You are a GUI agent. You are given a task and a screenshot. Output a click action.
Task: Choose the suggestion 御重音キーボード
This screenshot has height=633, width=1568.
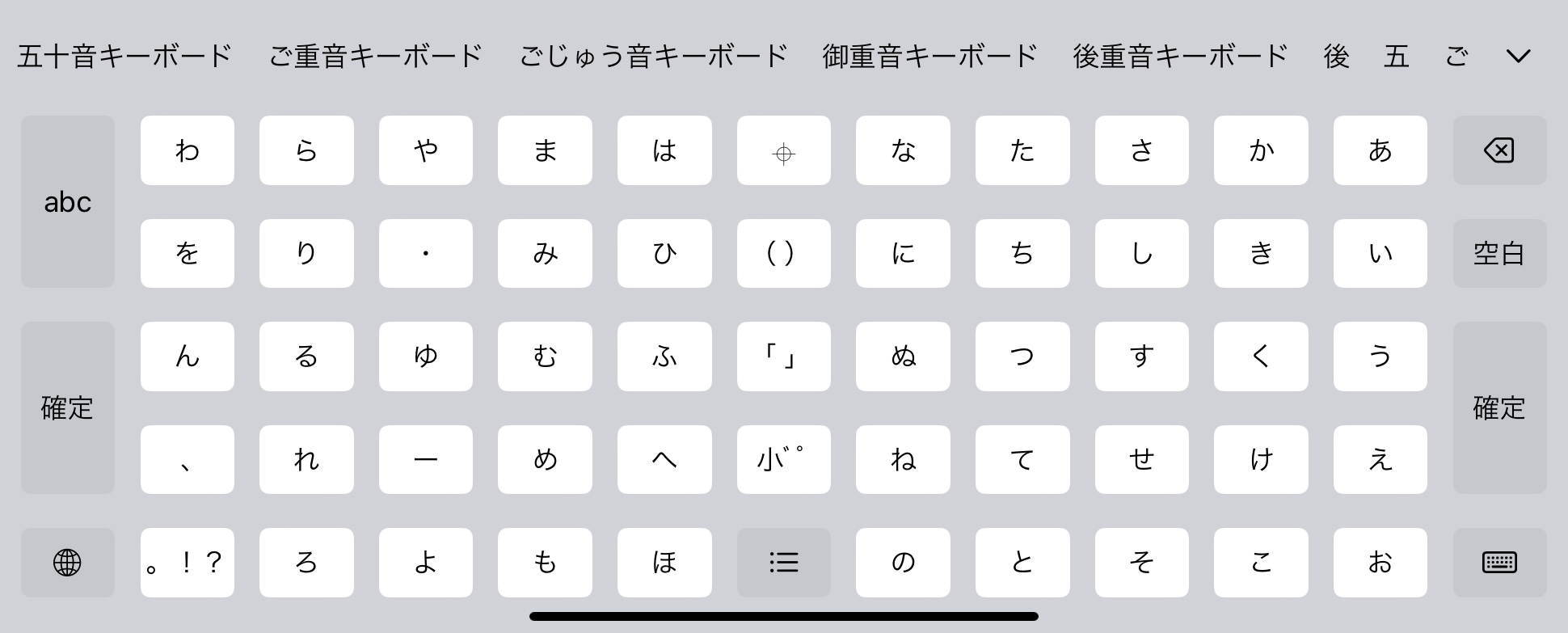(x=929, y=56)
